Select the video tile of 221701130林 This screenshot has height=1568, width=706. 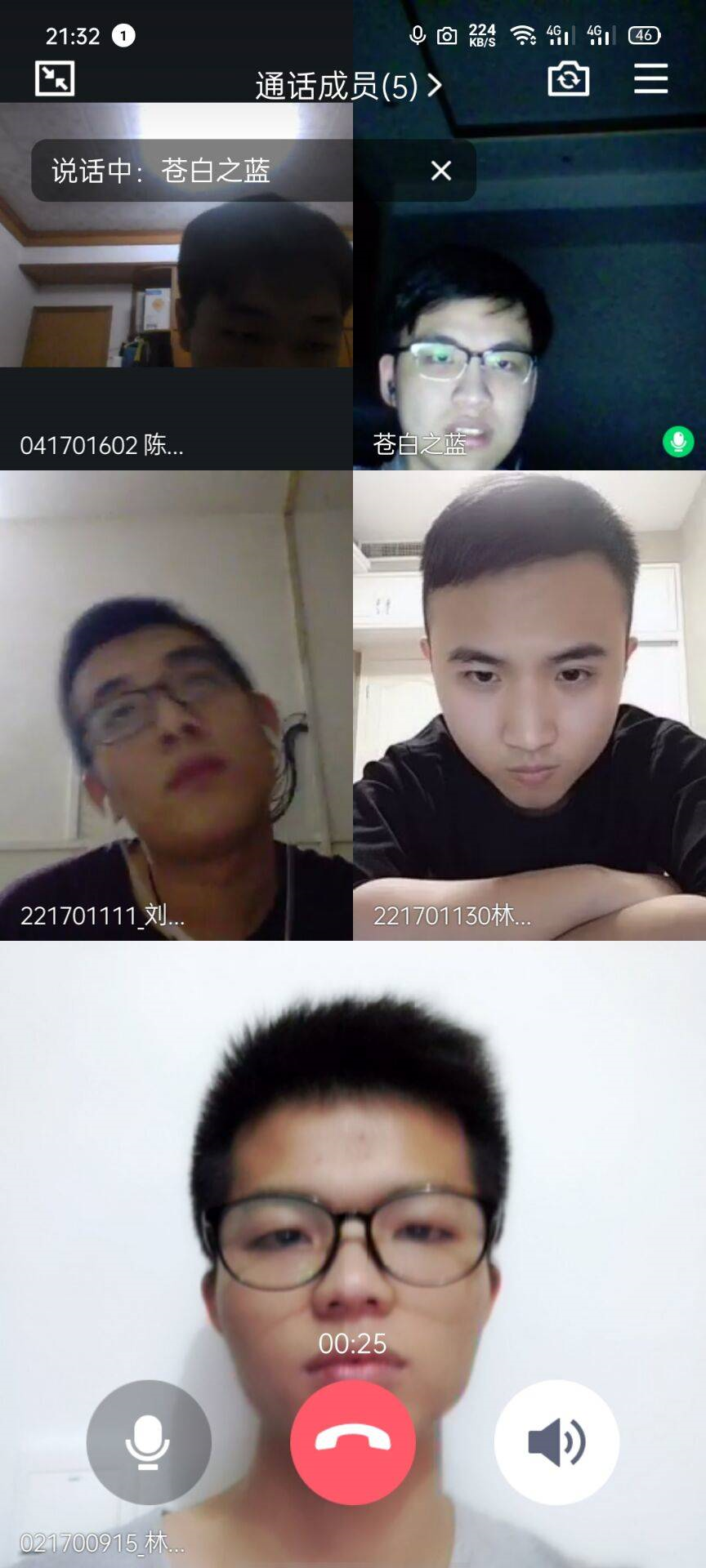tap(529, 706)
